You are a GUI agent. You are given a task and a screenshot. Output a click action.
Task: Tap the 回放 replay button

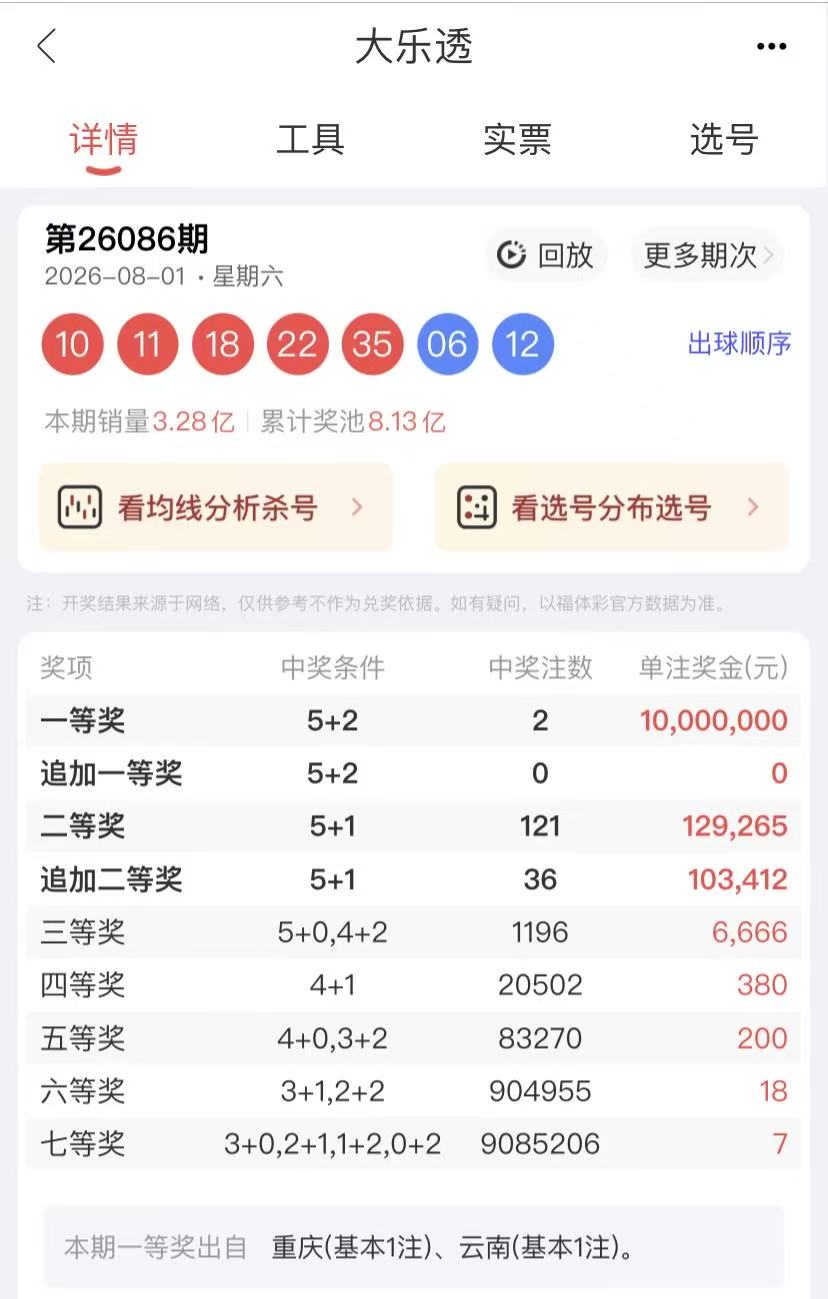(547, 255)
